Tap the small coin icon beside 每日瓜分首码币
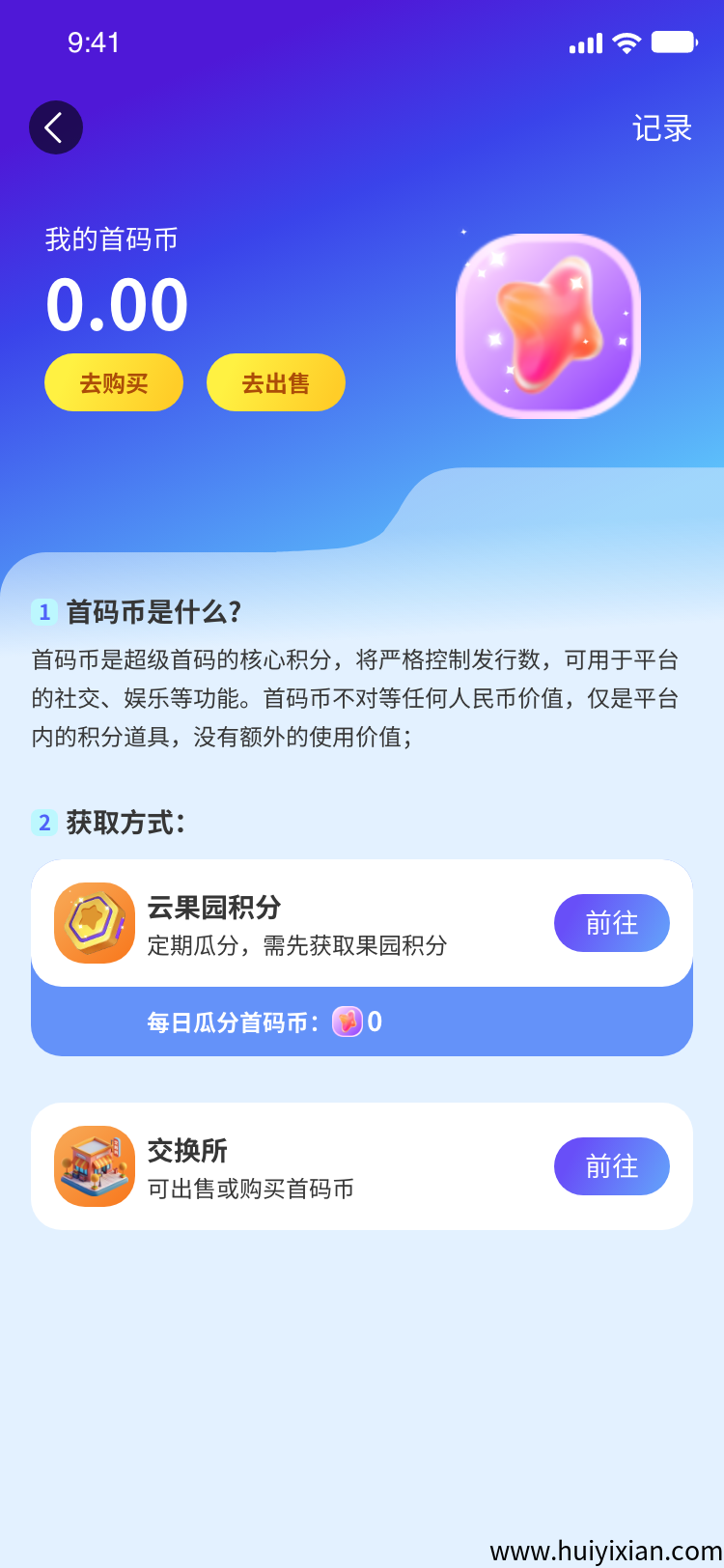Viewport: 724px width, 1568px height. coord(348,1022)
